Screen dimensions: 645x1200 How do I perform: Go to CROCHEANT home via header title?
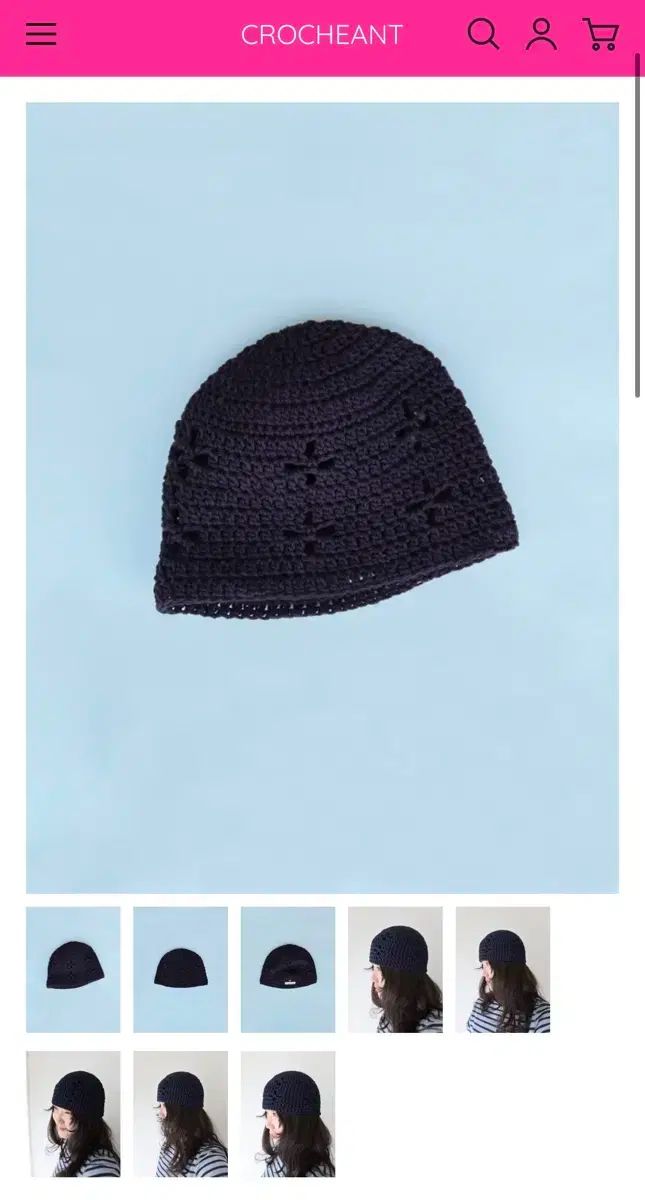[321, 35]
